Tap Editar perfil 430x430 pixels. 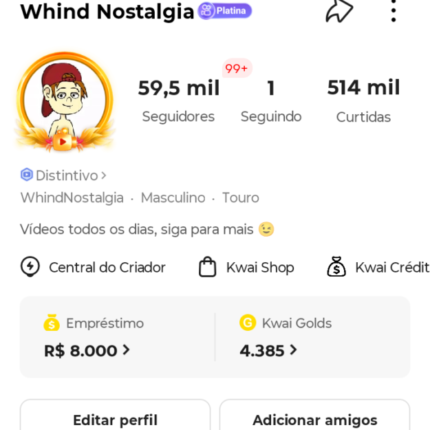click(x=115, y=415)
